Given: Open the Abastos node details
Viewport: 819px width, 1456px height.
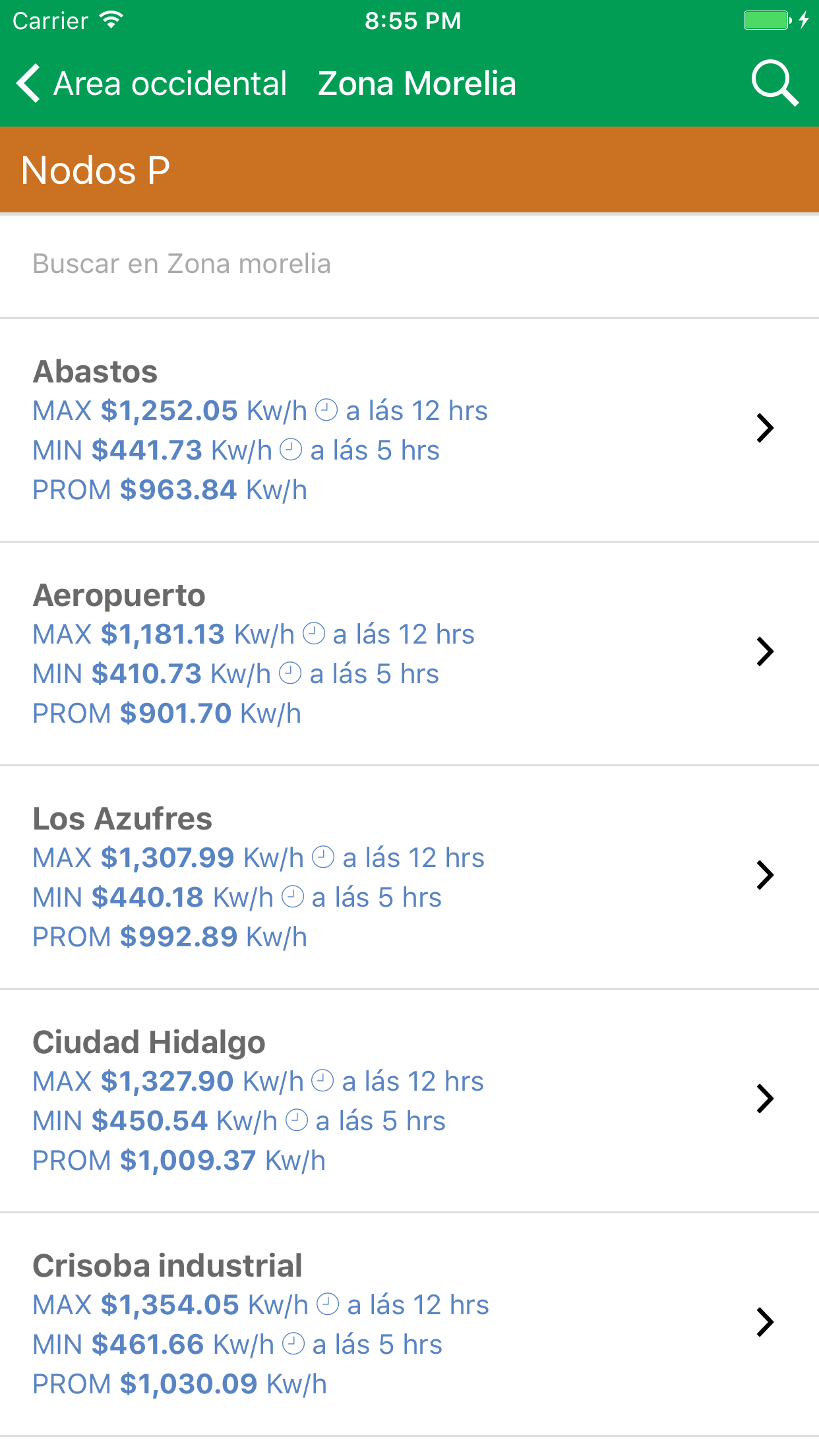Looking at the screenshot, I should [x=409, y=430].
